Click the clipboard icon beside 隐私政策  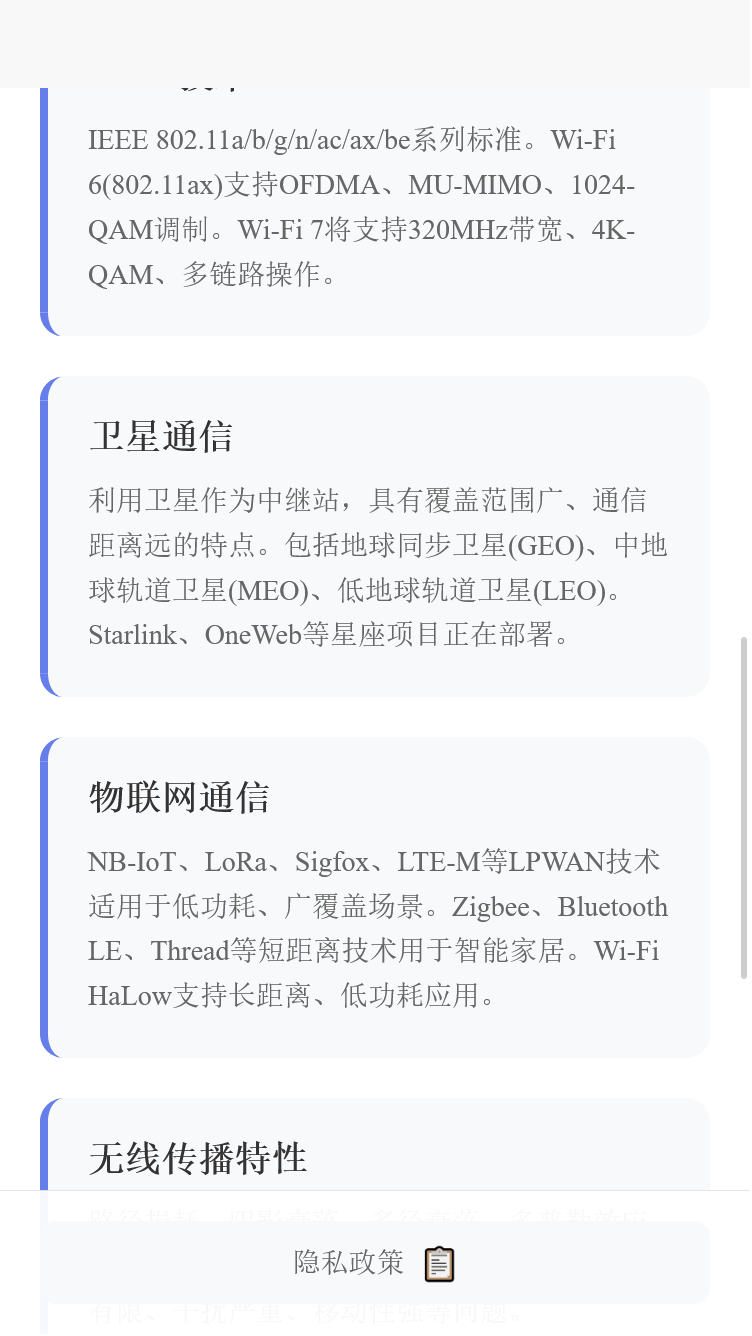(x=437, y=1263)
